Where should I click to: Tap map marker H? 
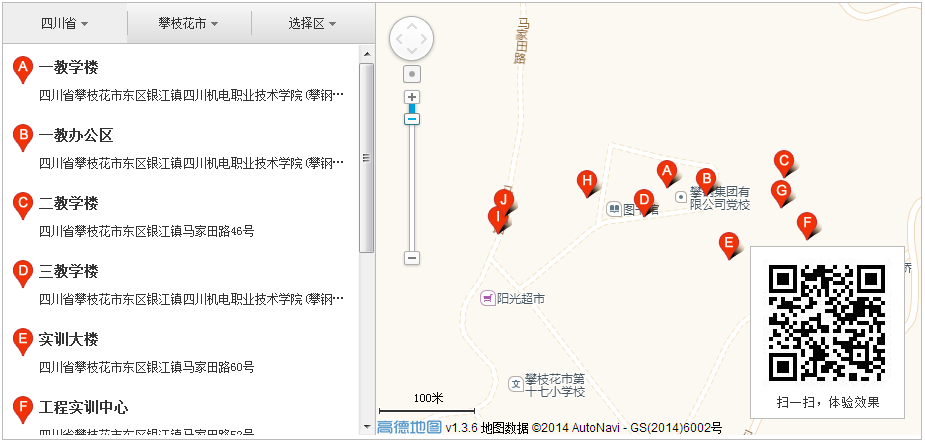pos(588,181)
